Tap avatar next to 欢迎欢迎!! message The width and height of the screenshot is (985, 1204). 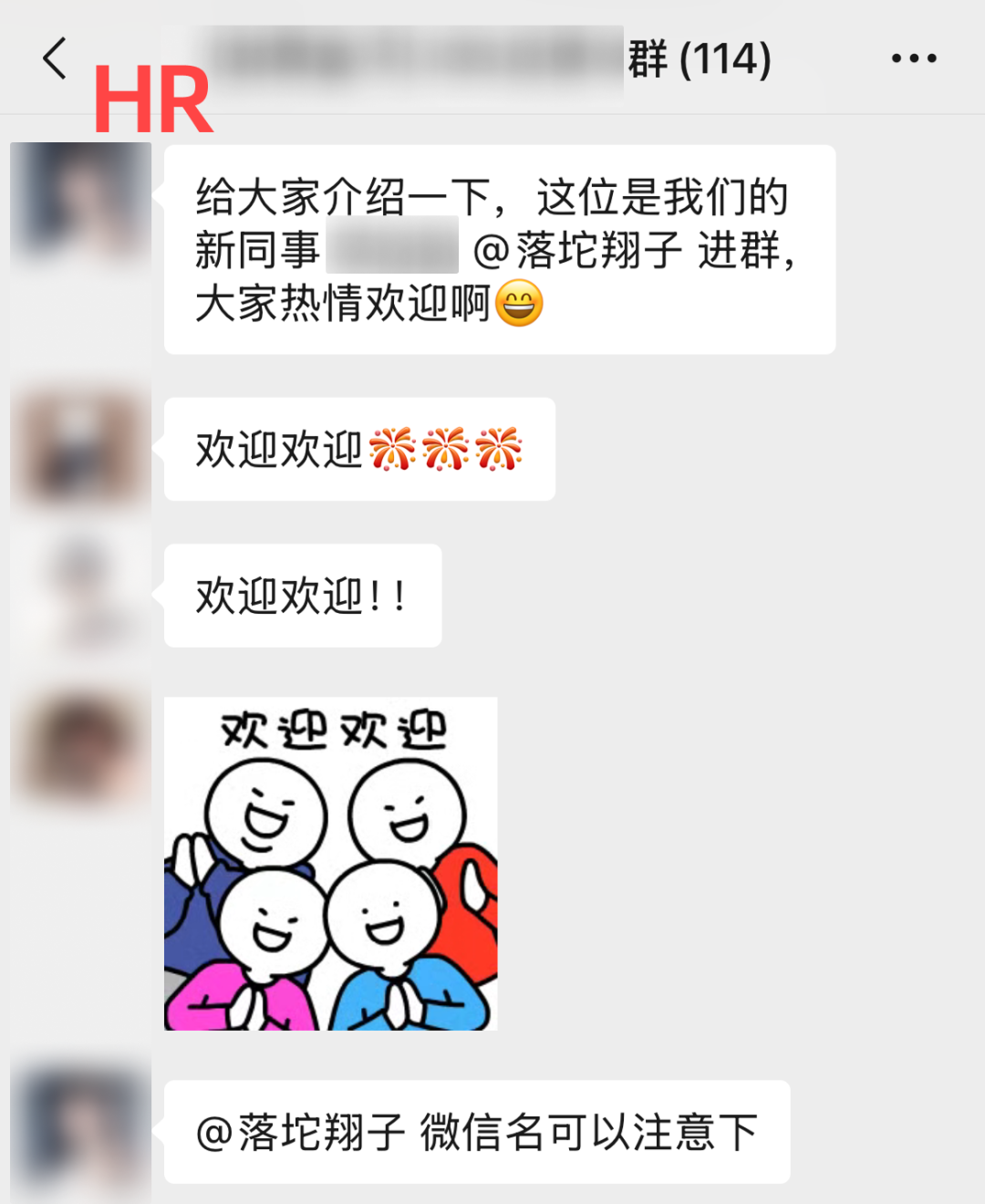[x=80, y=595]
